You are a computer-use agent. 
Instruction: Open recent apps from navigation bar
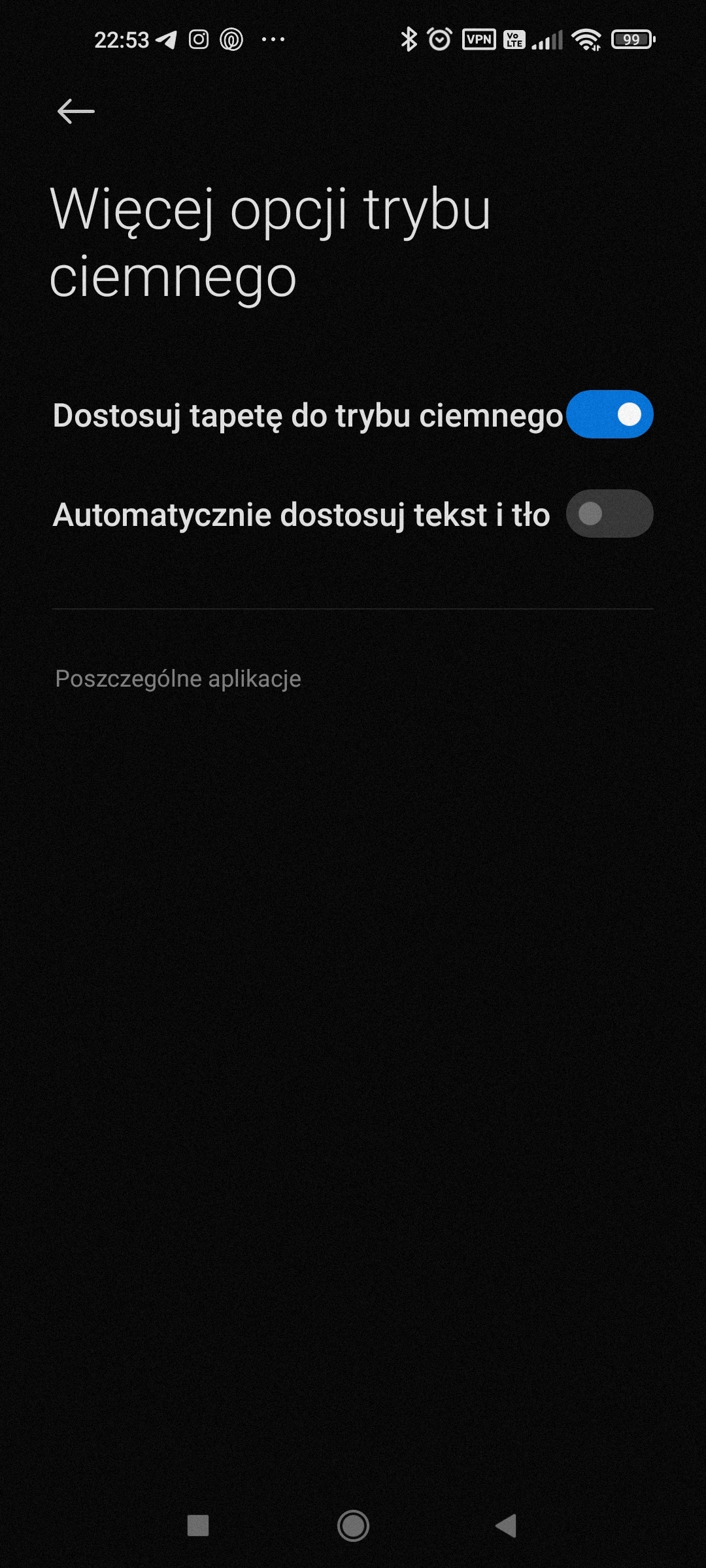(x=198, y=1526)
